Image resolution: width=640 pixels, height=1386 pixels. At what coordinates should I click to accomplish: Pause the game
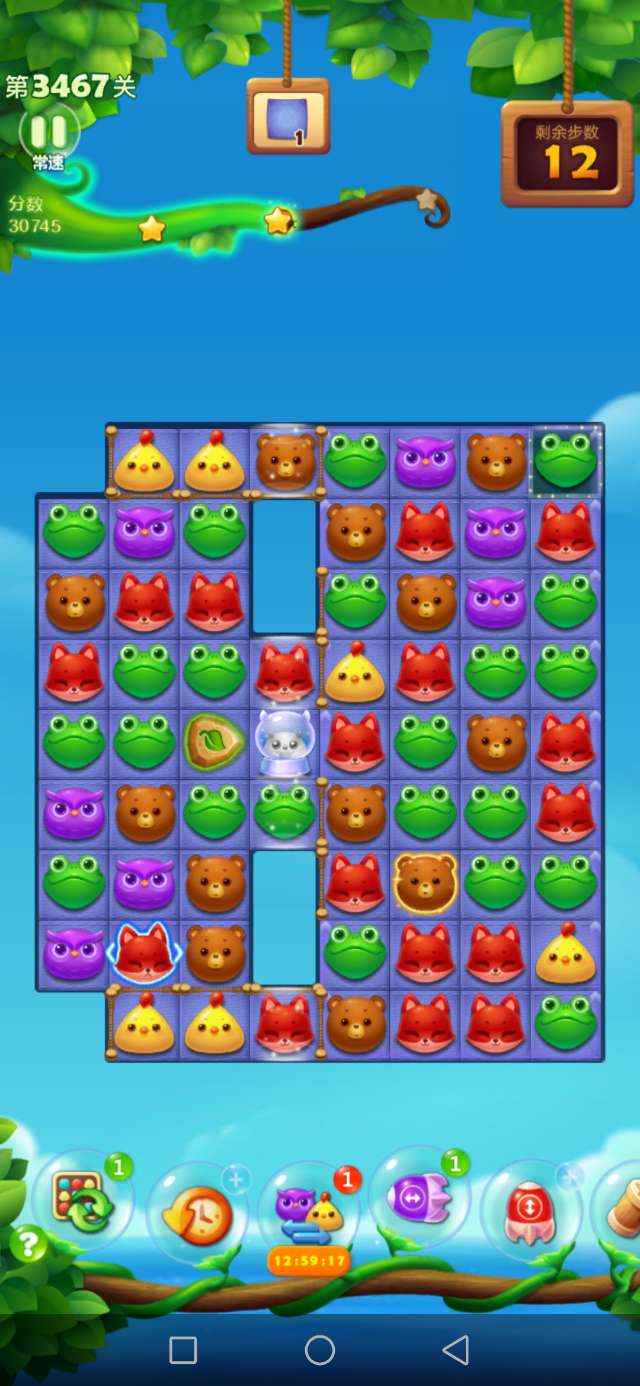click(x=48, y=131)
